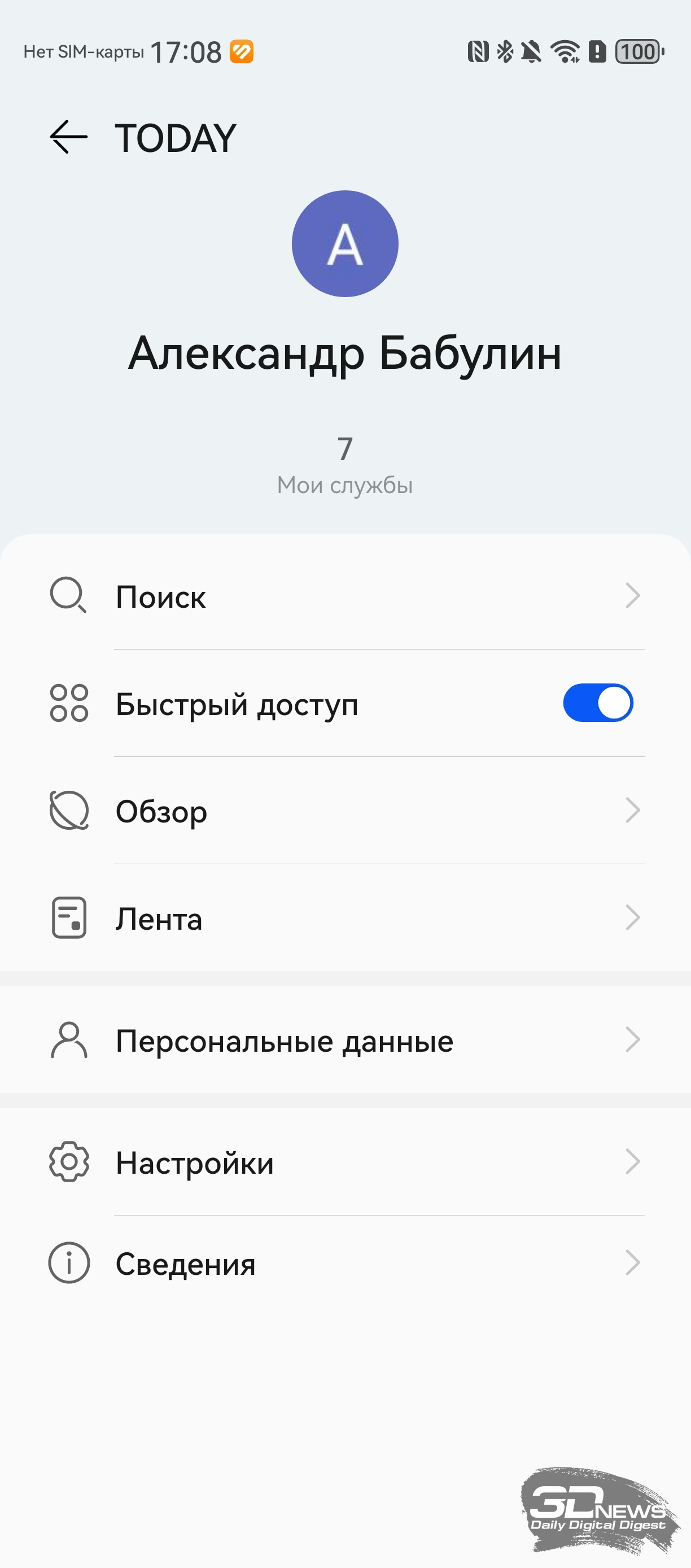Open Настройки
The image size is (691, 1568).
coord(345,1162)
